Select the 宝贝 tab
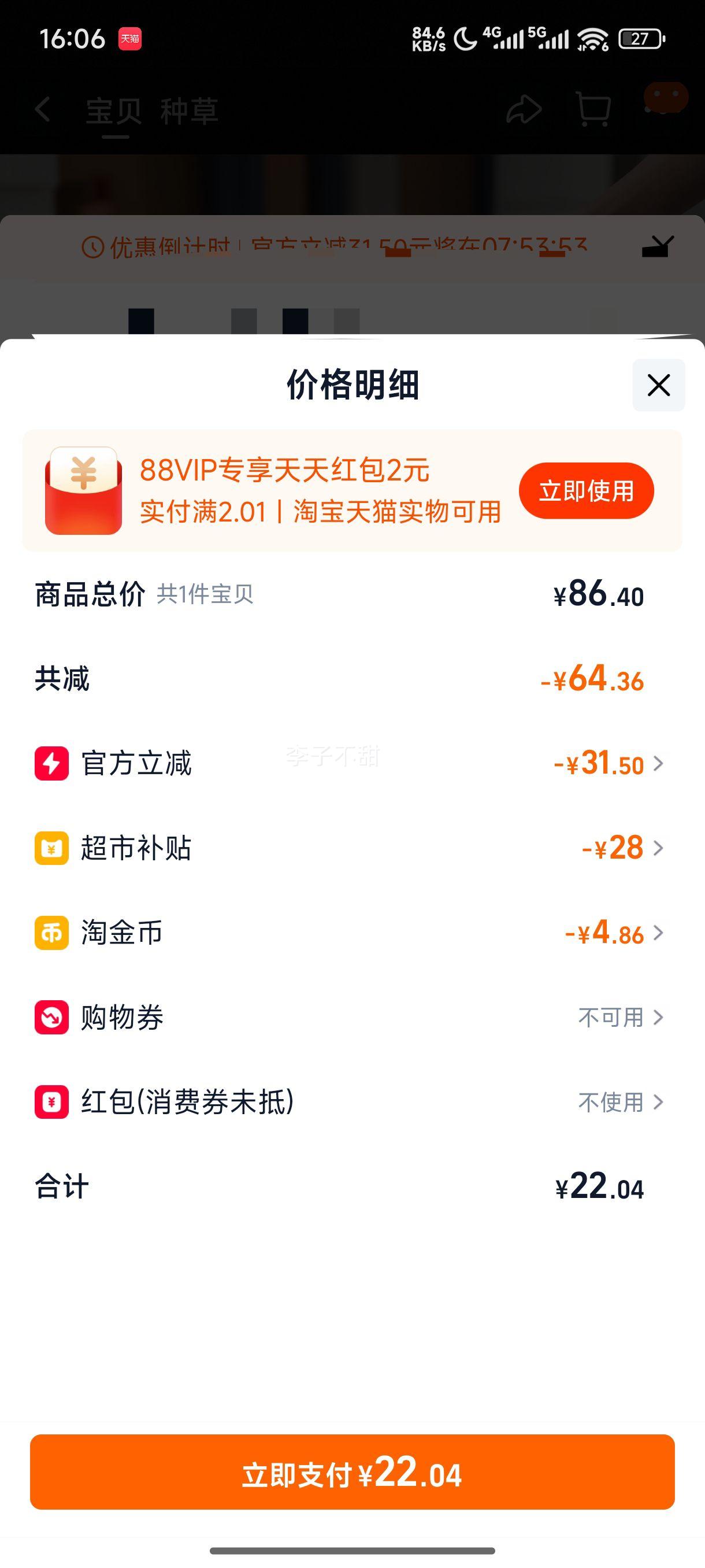705x1568 pixels. coord(113,110)
